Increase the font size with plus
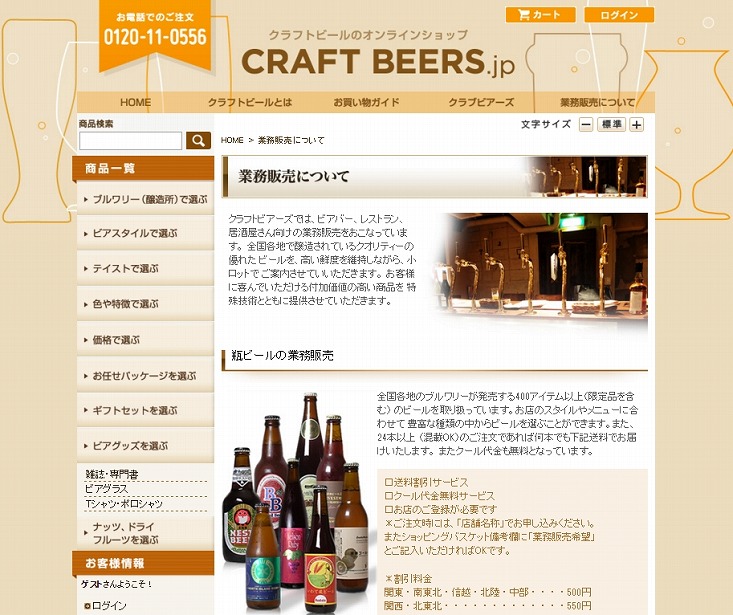 [x=636, y=125]
